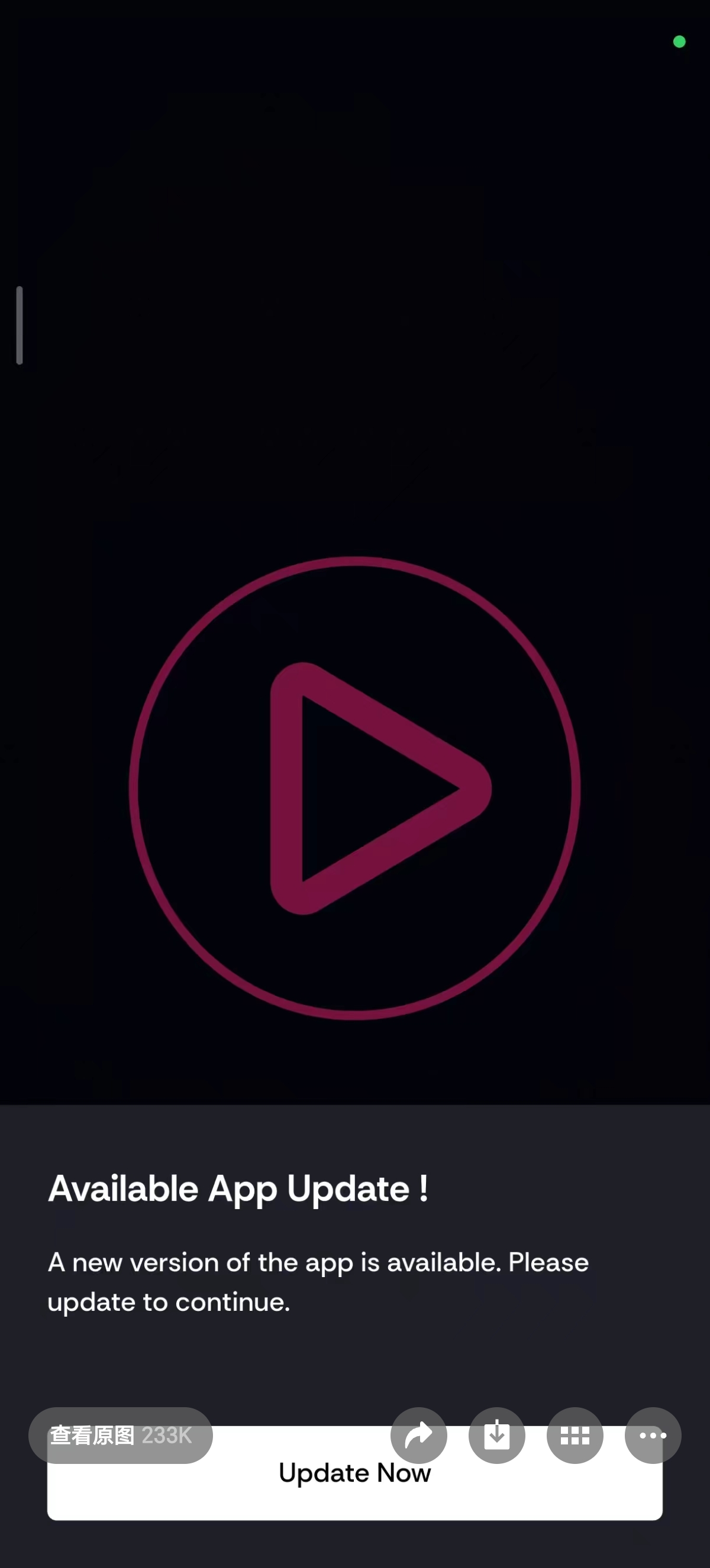Open the three-dot more options menu
710x1568 pixels.
(x=652, y=1436)
